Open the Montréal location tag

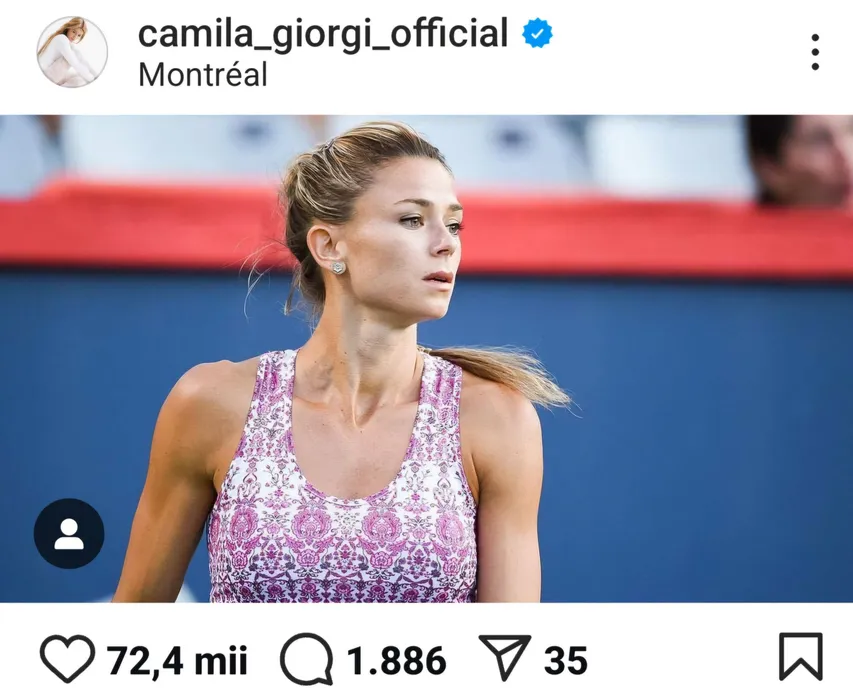pos(202,75)
